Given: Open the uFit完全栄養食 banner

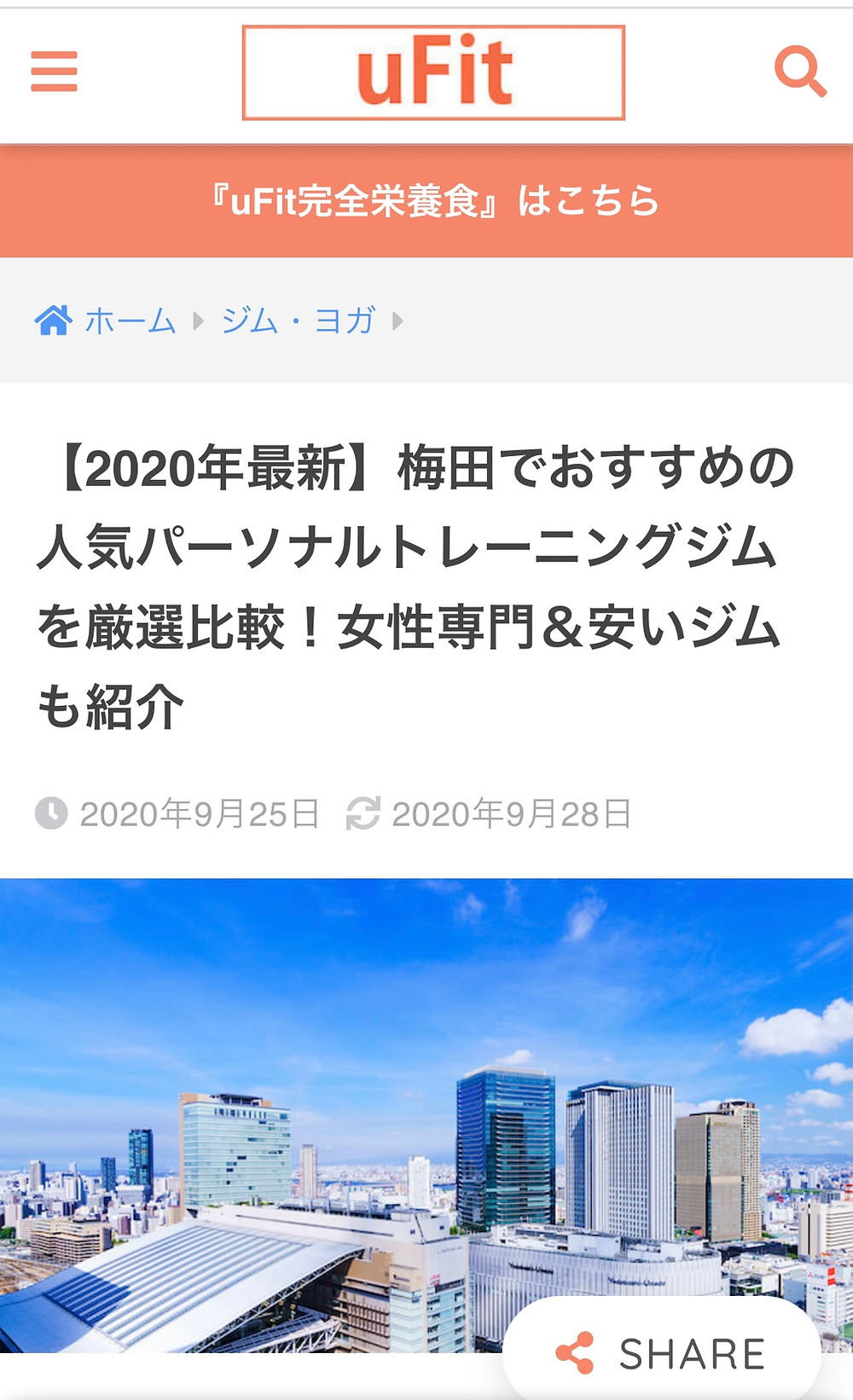Looking at the screenshot, I should click(433, 201).
